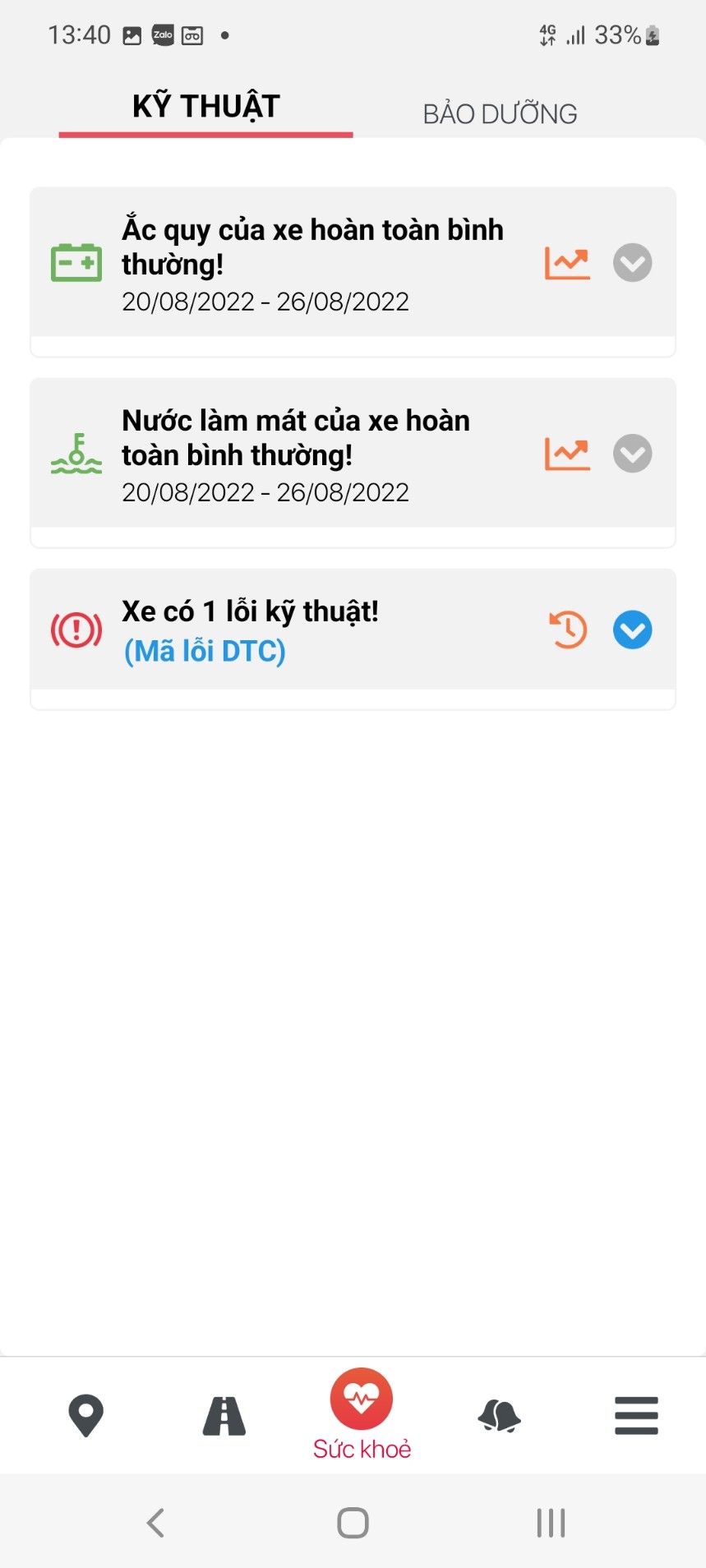Screen dimensions: 706x1568
Task: Open the location pin tab
Action: (85, 1415)
